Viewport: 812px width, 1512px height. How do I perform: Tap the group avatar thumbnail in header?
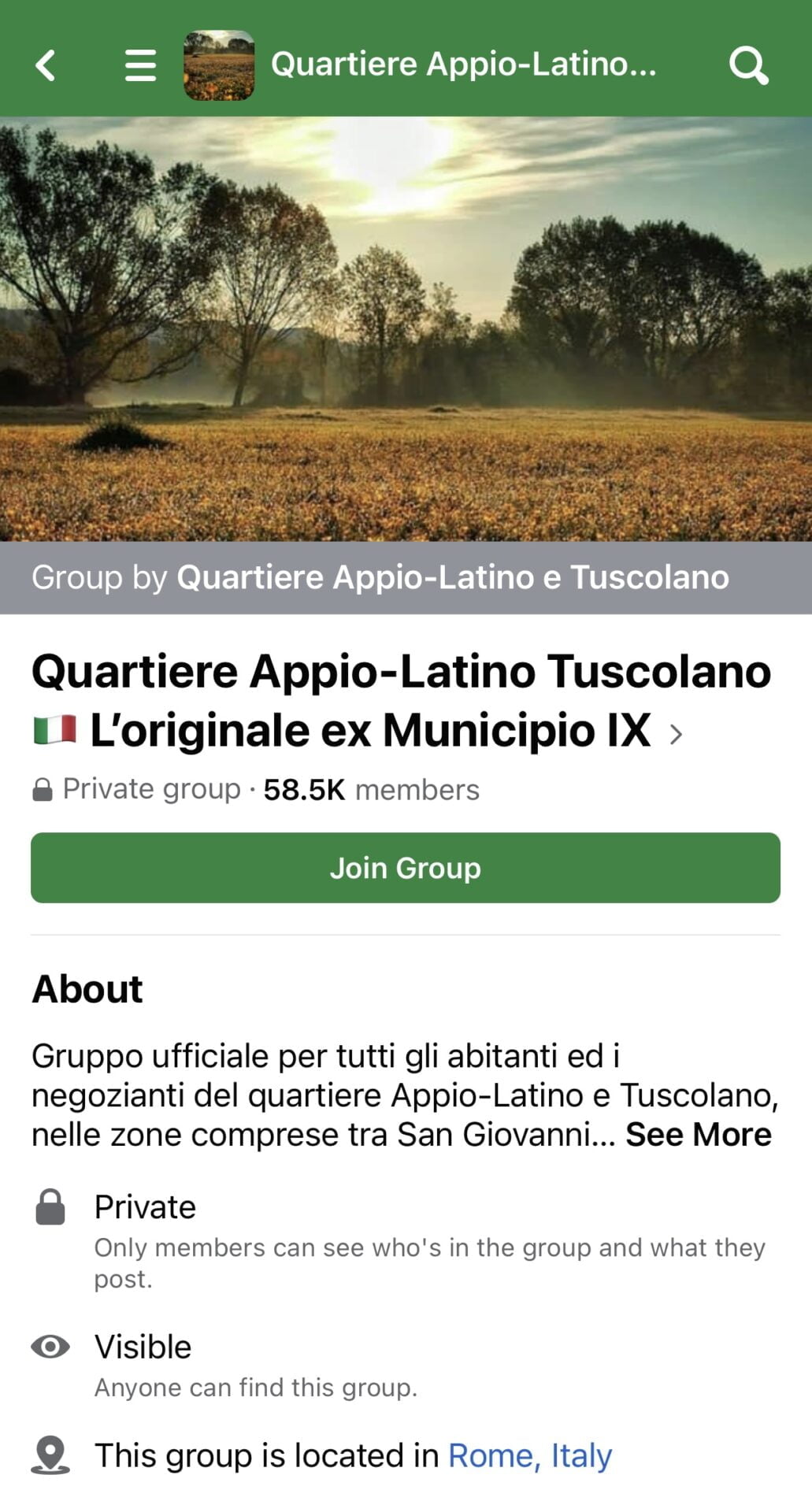[219, 65]
